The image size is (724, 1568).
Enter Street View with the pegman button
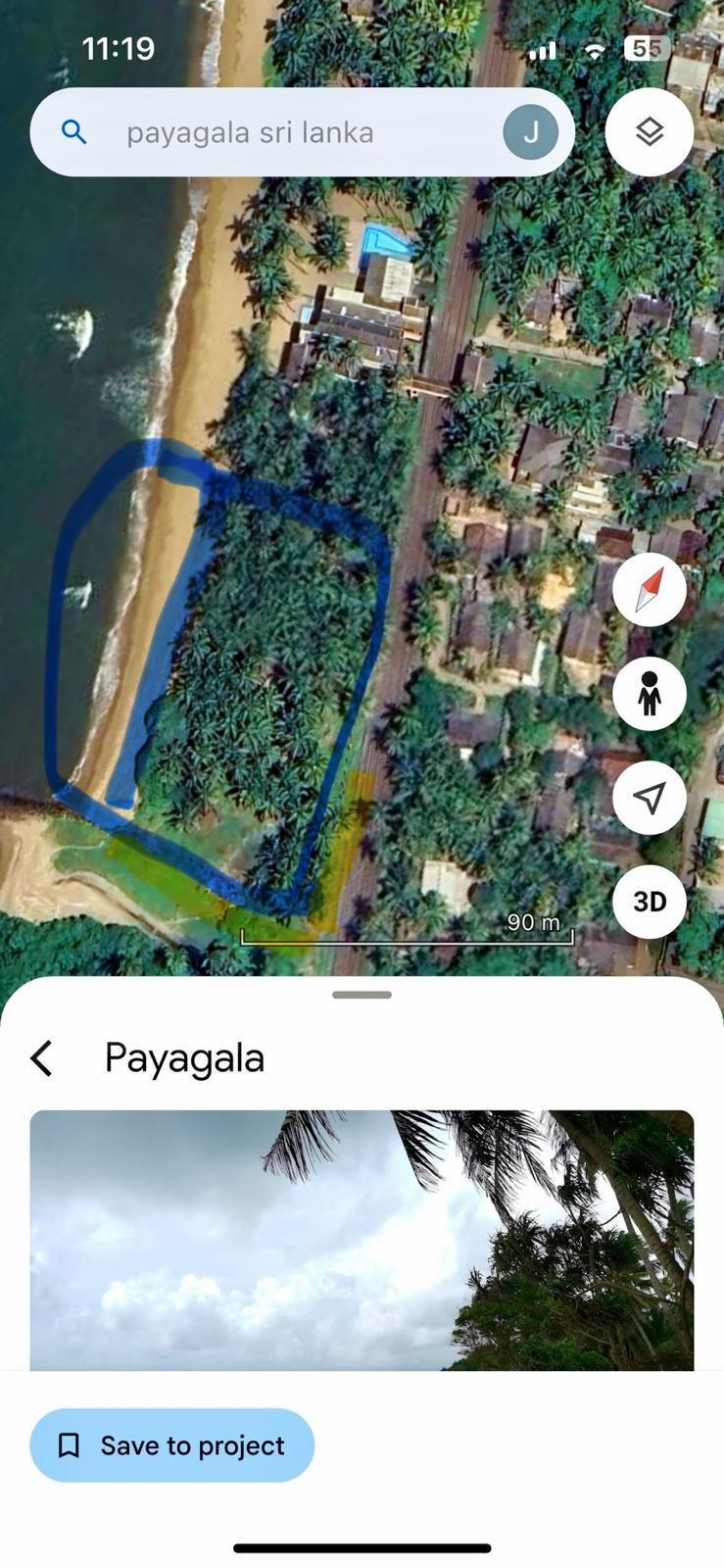(650, 694)
